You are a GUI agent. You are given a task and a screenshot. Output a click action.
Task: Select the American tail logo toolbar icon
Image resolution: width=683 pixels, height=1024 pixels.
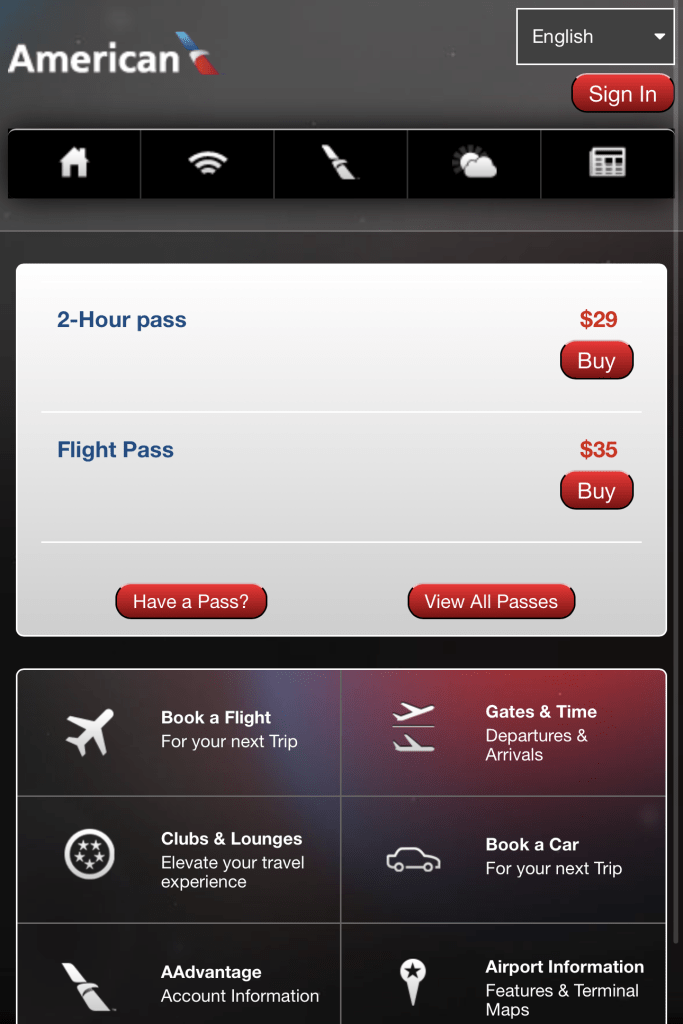tap(340, 163)
